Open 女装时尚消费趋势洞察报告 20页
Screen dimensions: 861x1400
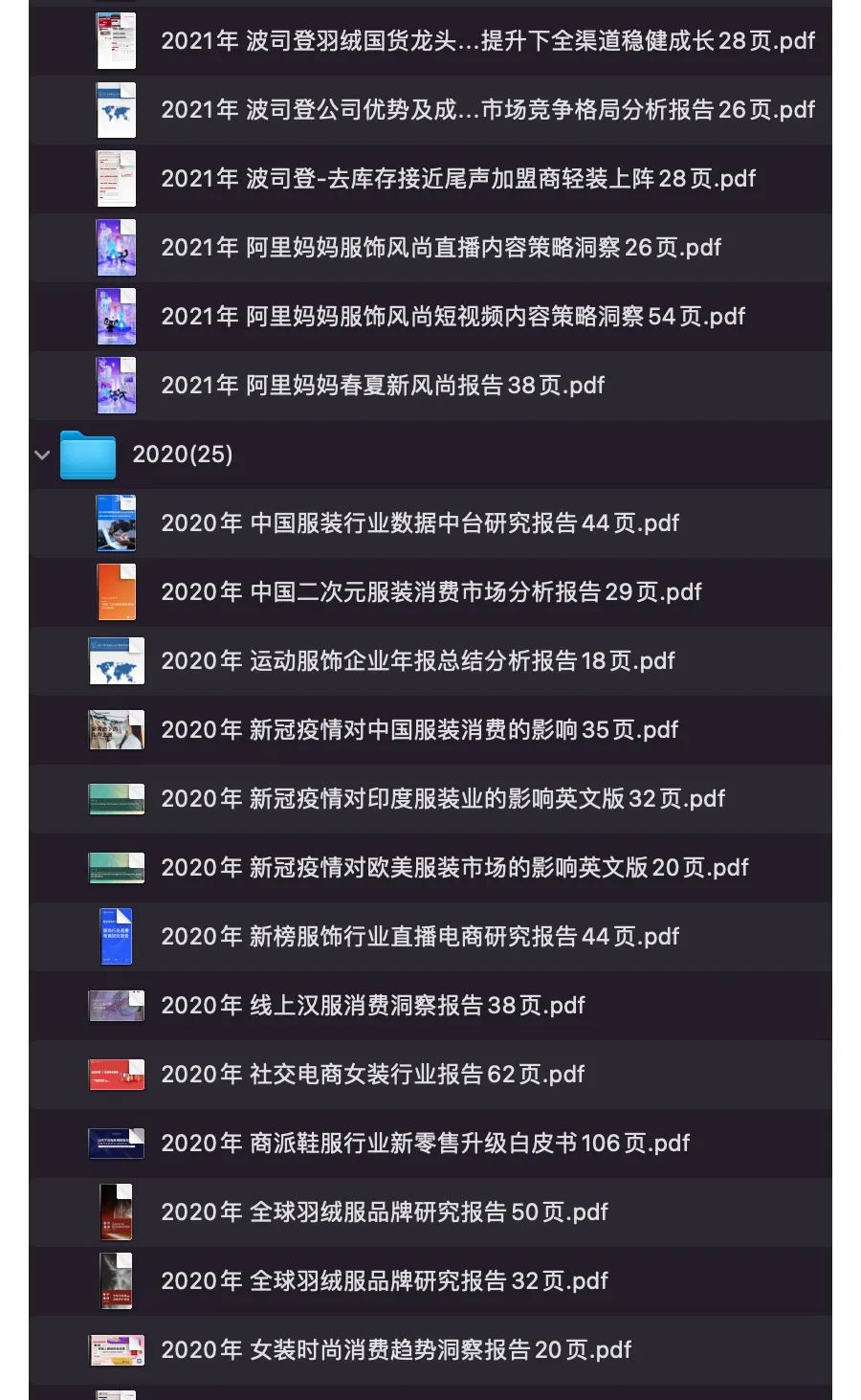[x=430, y=1350]
